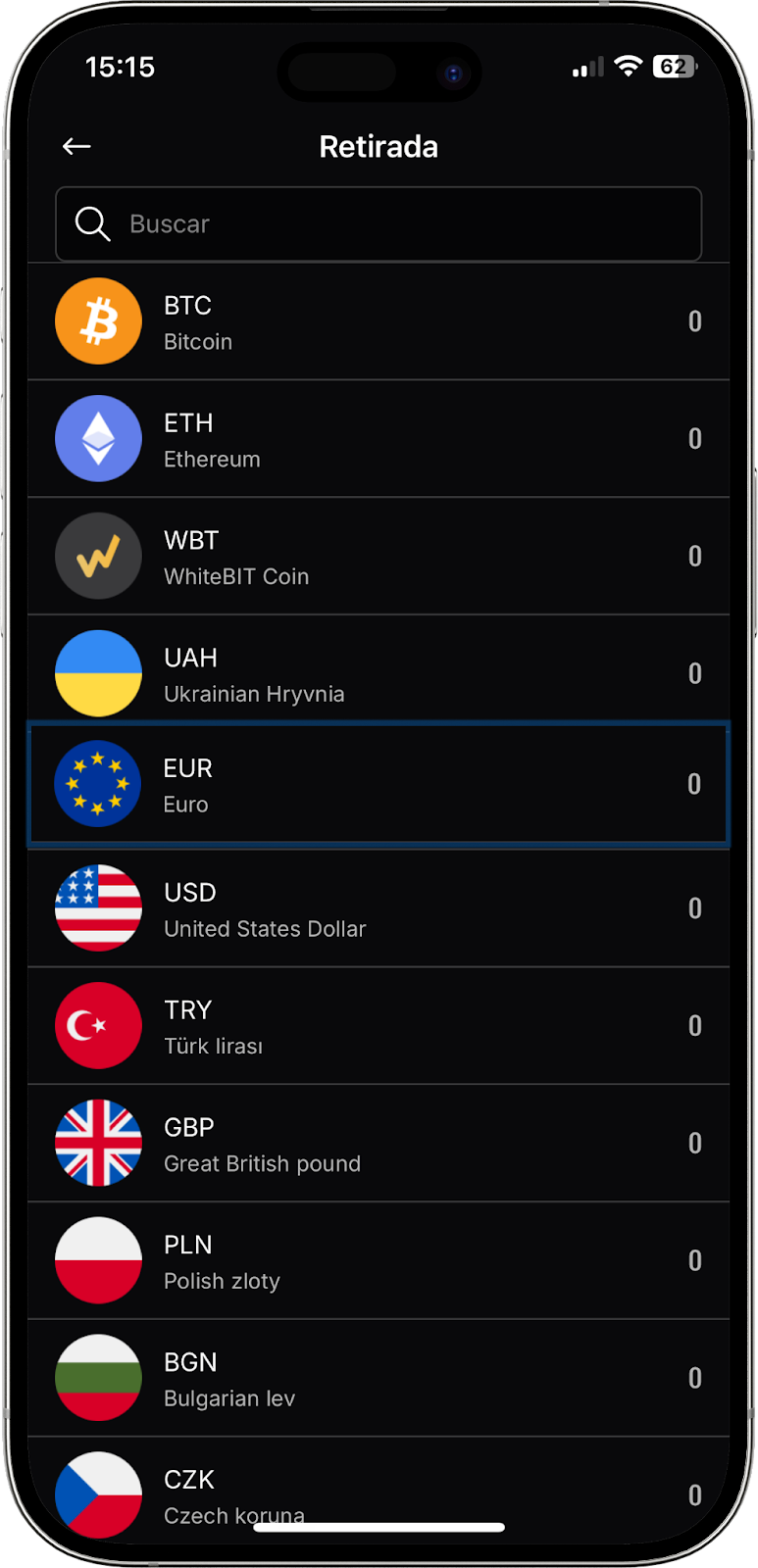Pick UAH Ukrainian Hryvnia
This screenshot has width=758, height=1568.
click(379, 674)
